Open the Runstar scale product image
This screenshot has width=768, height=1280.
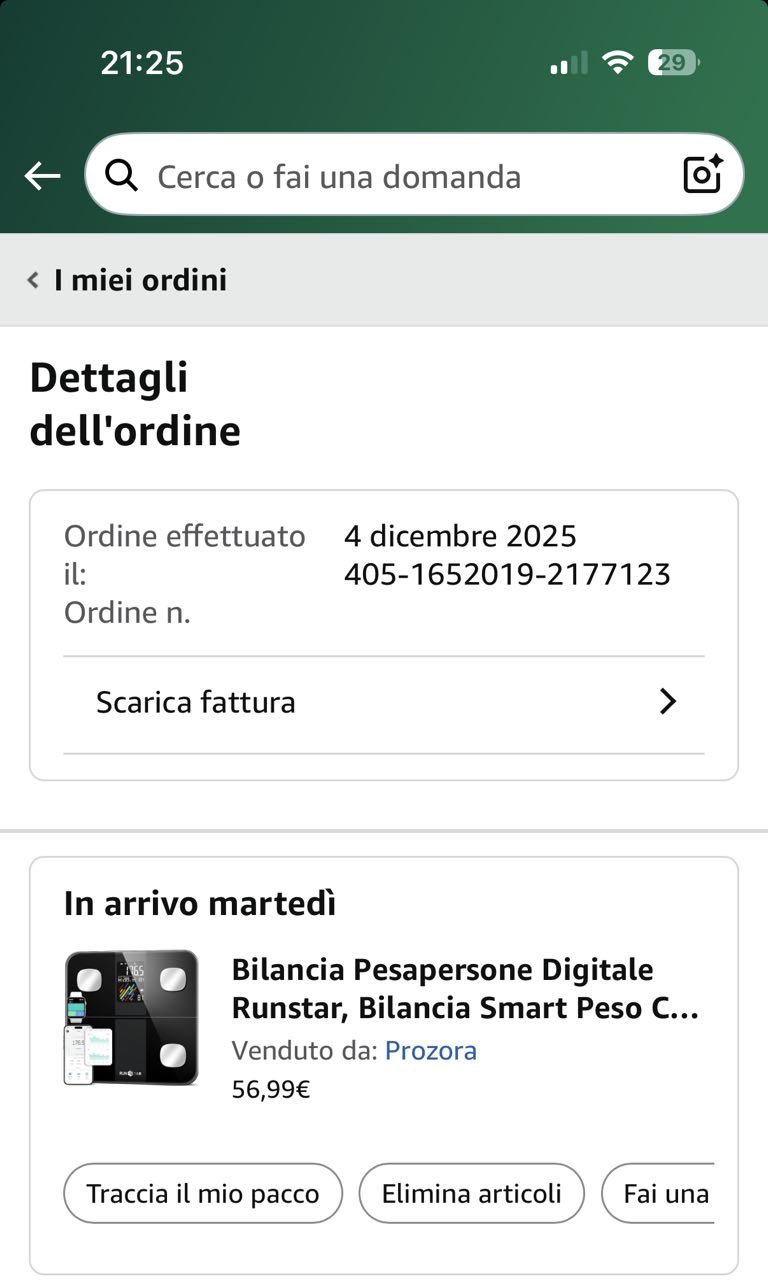(131, 1018)
